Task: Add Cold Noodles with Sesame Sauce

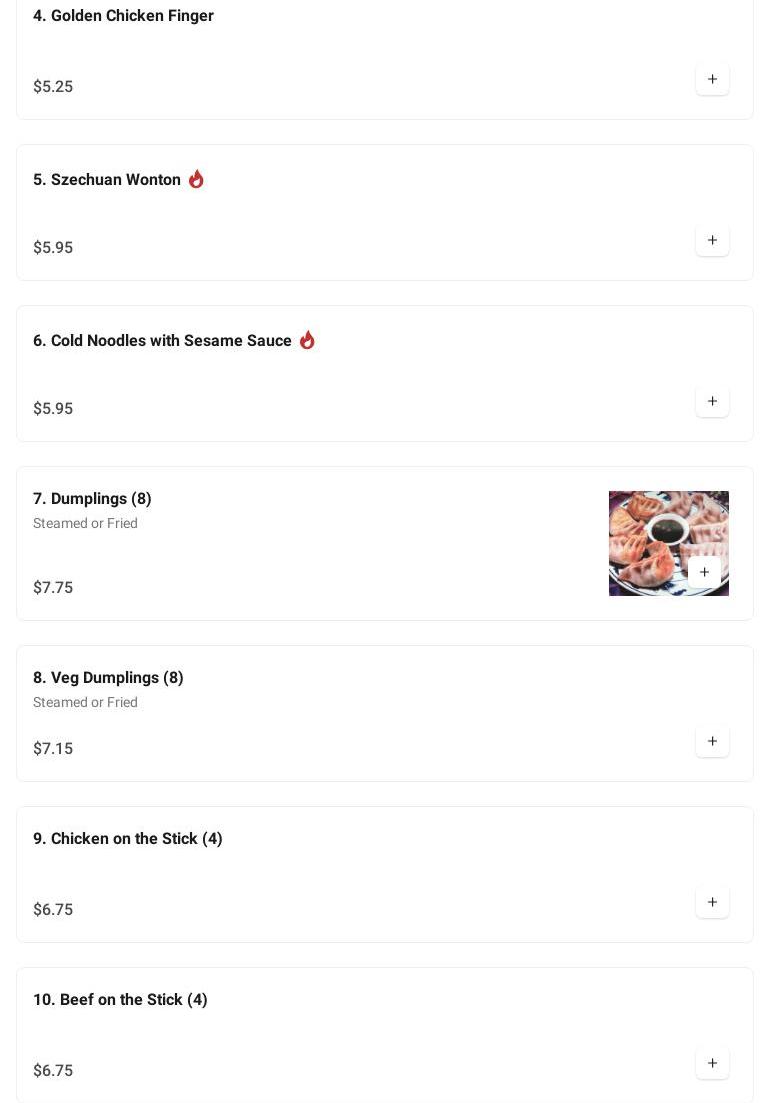Action: 712,401
